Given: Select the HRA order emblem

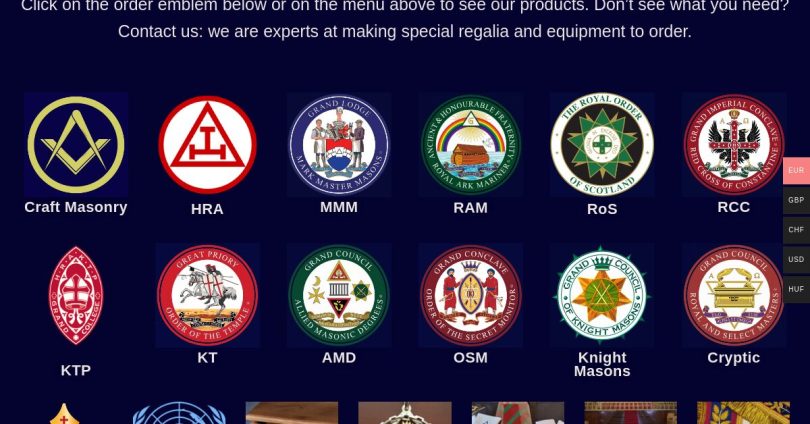Looking at the screenshot, I should coord(207,145).
